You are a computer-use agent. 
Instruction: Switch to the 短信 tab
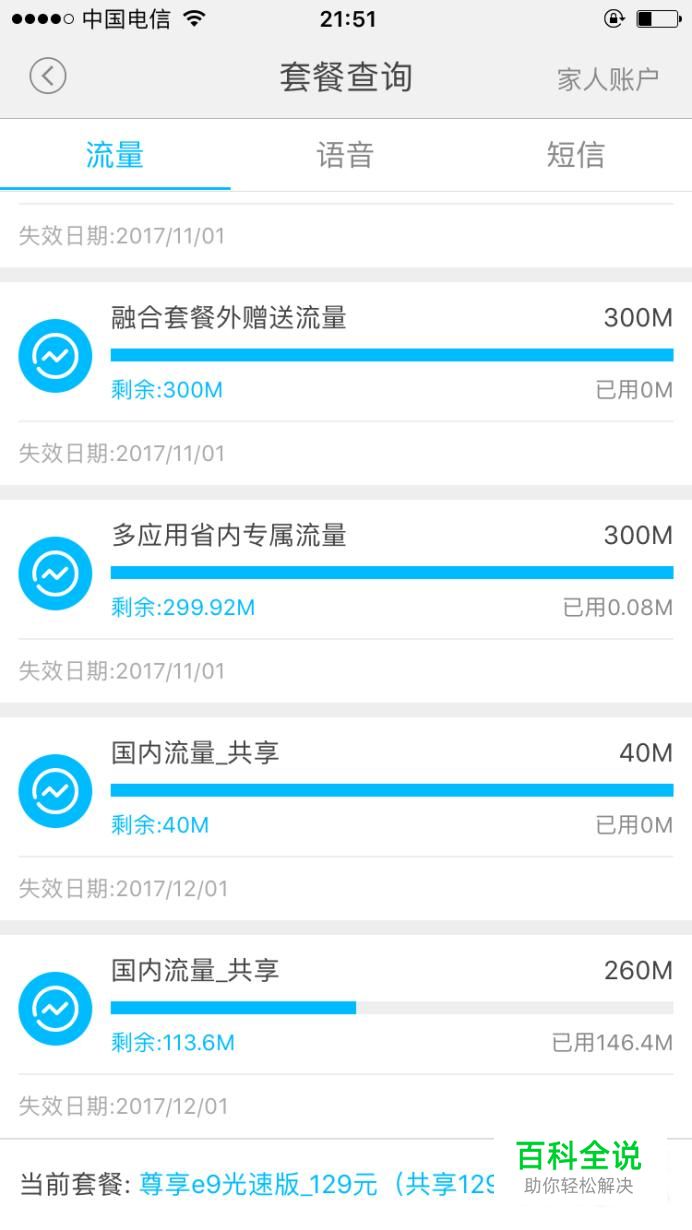click(575, 155)
